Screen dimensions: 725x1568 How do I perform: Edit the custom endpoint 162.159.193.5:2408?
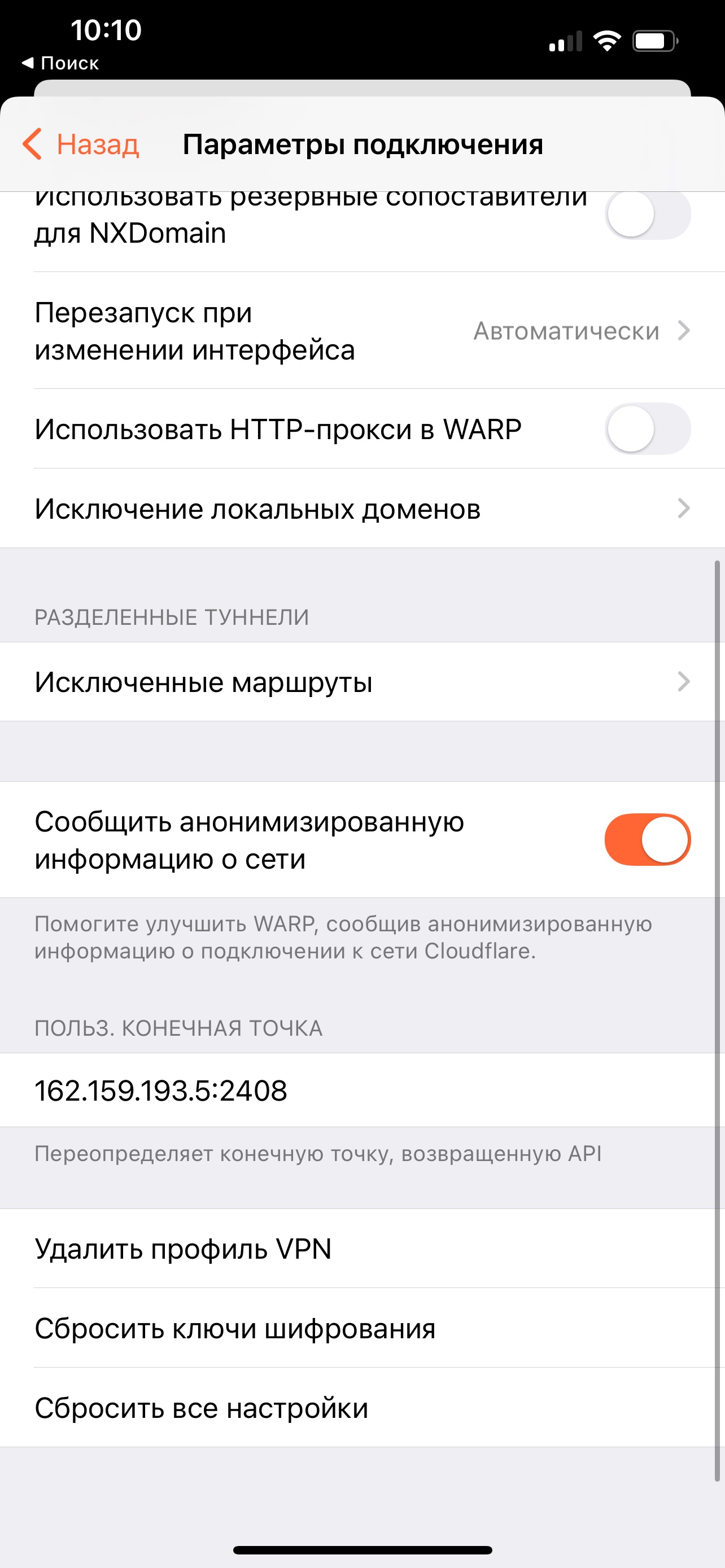click(x=362, y=1090)
